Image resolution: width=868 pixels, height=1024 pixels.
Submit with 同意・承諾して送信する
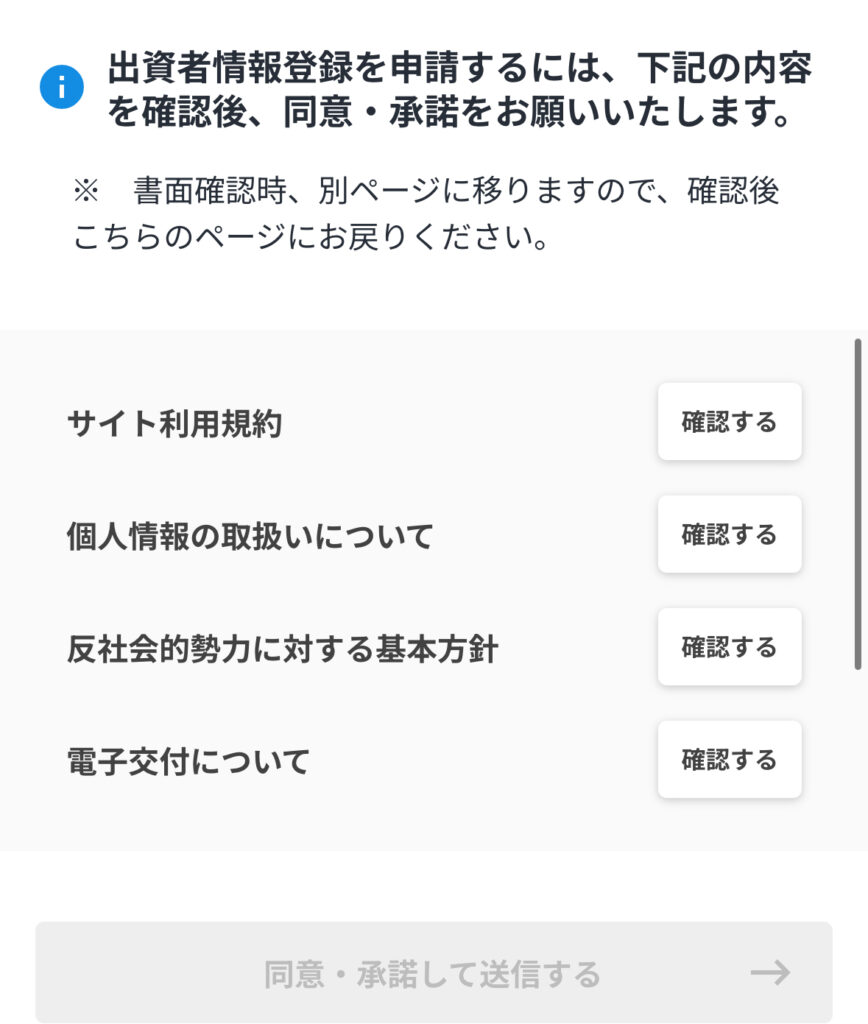tap(434, 973)
